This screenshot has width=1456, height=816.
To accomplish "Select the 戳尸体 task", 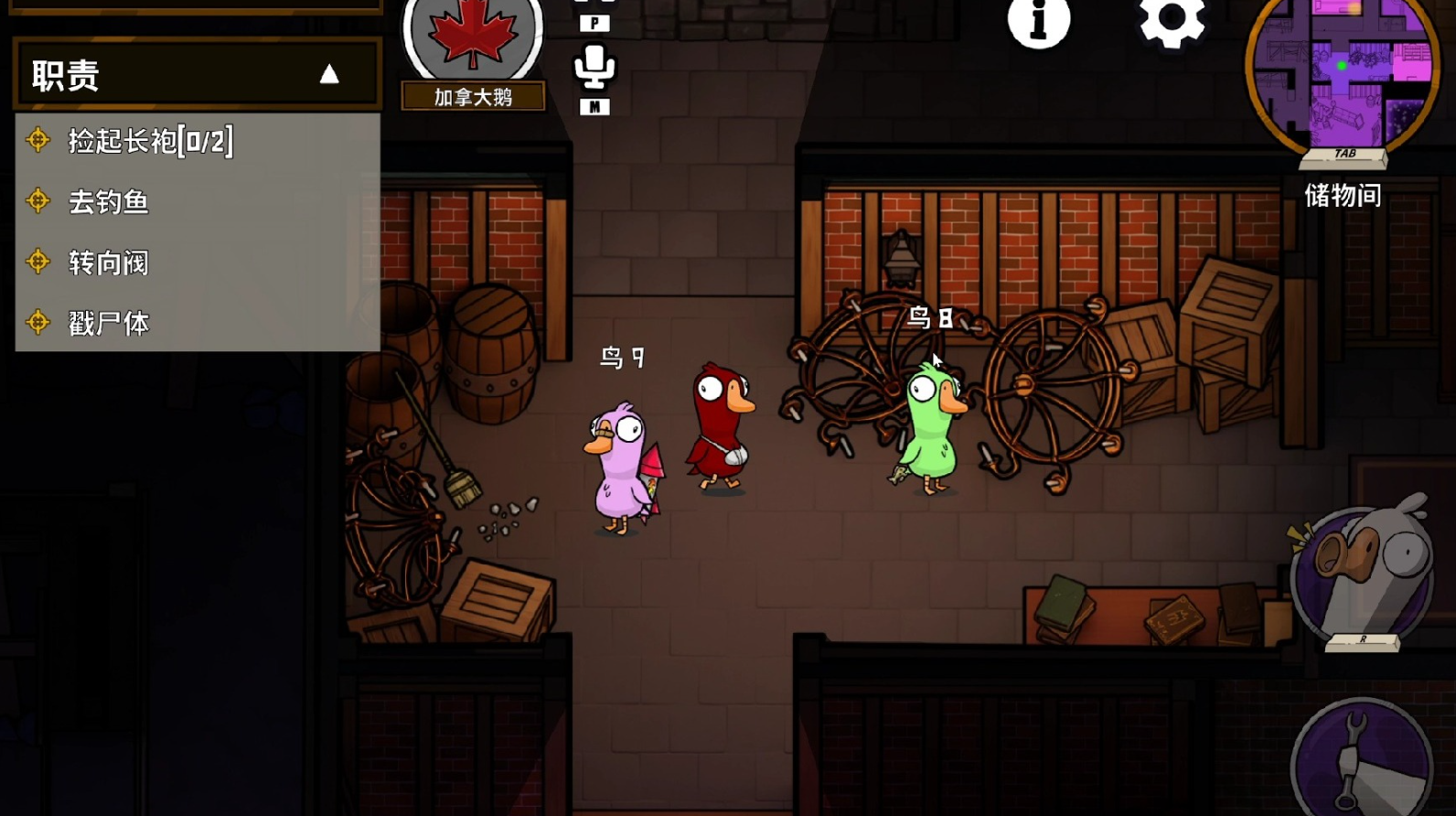I will click(109, 323).
